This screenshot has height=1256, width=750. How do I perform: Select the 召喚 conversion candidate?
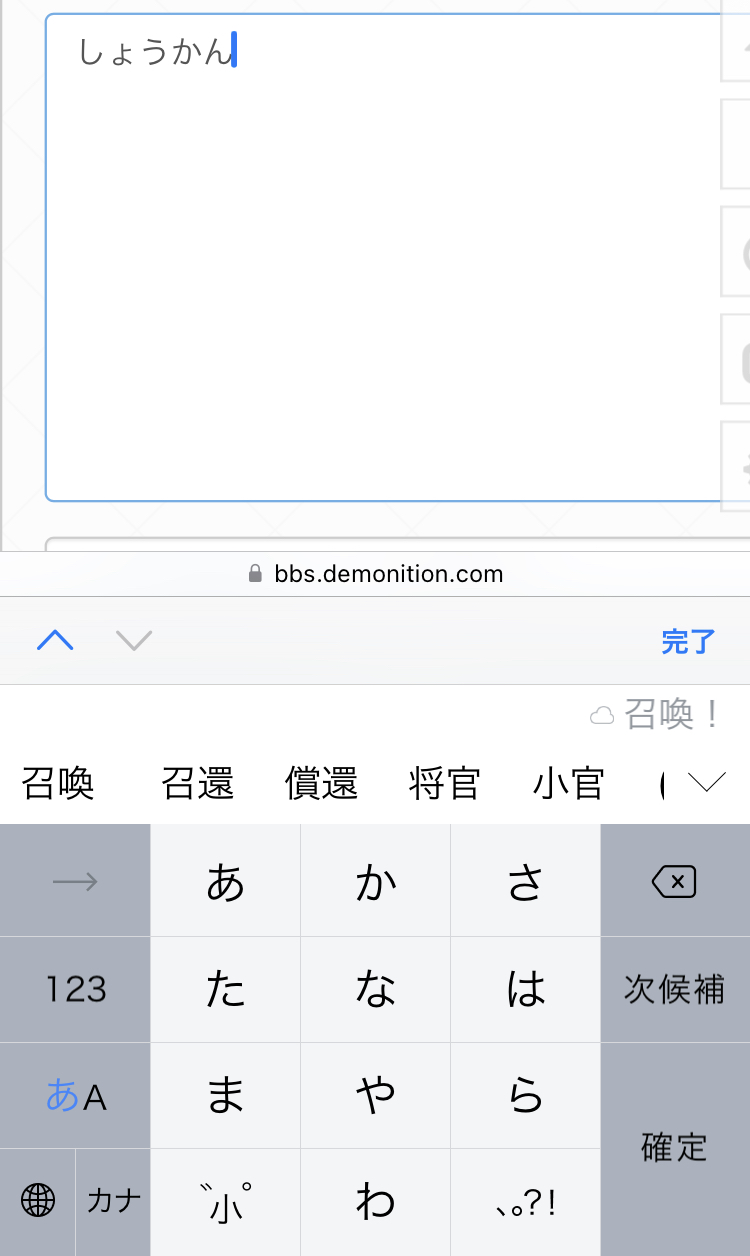[58, 784]
